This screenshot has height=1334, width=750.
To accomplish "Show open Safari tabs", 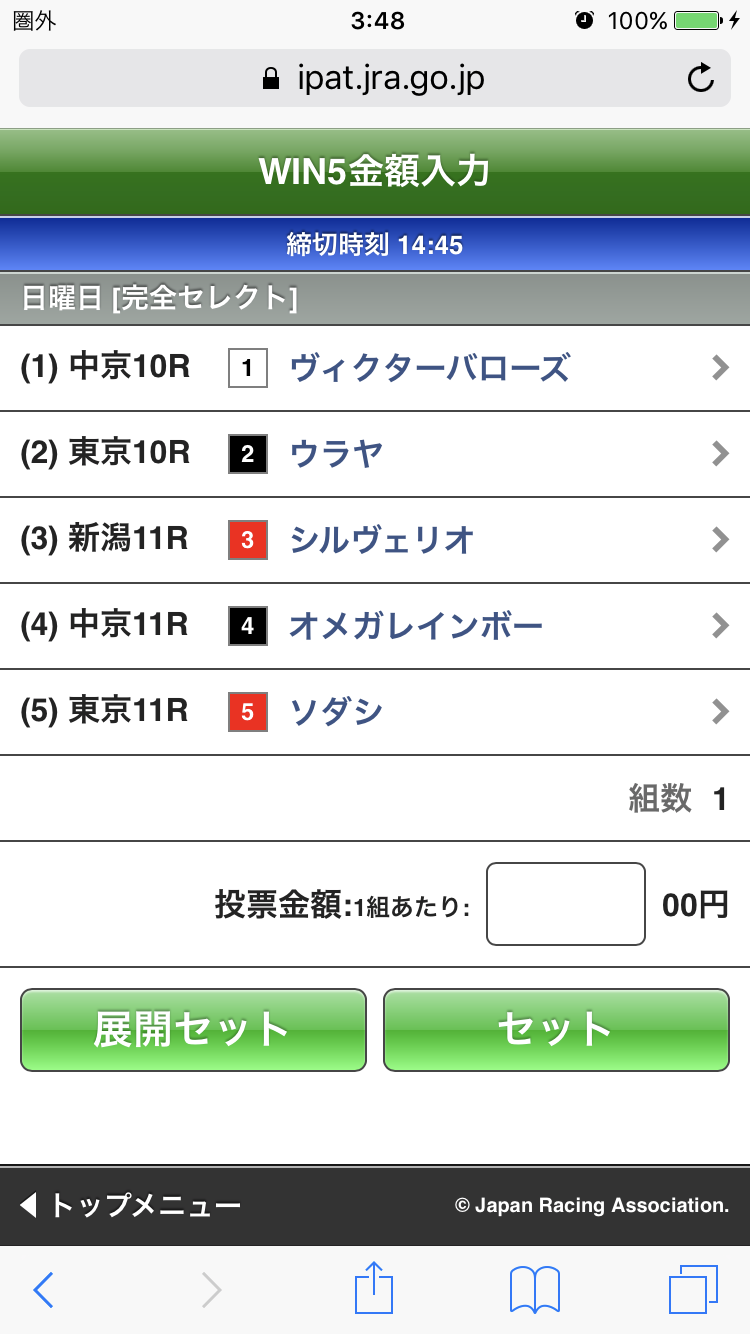I will pyautogui.click(x=693, y=1290).
